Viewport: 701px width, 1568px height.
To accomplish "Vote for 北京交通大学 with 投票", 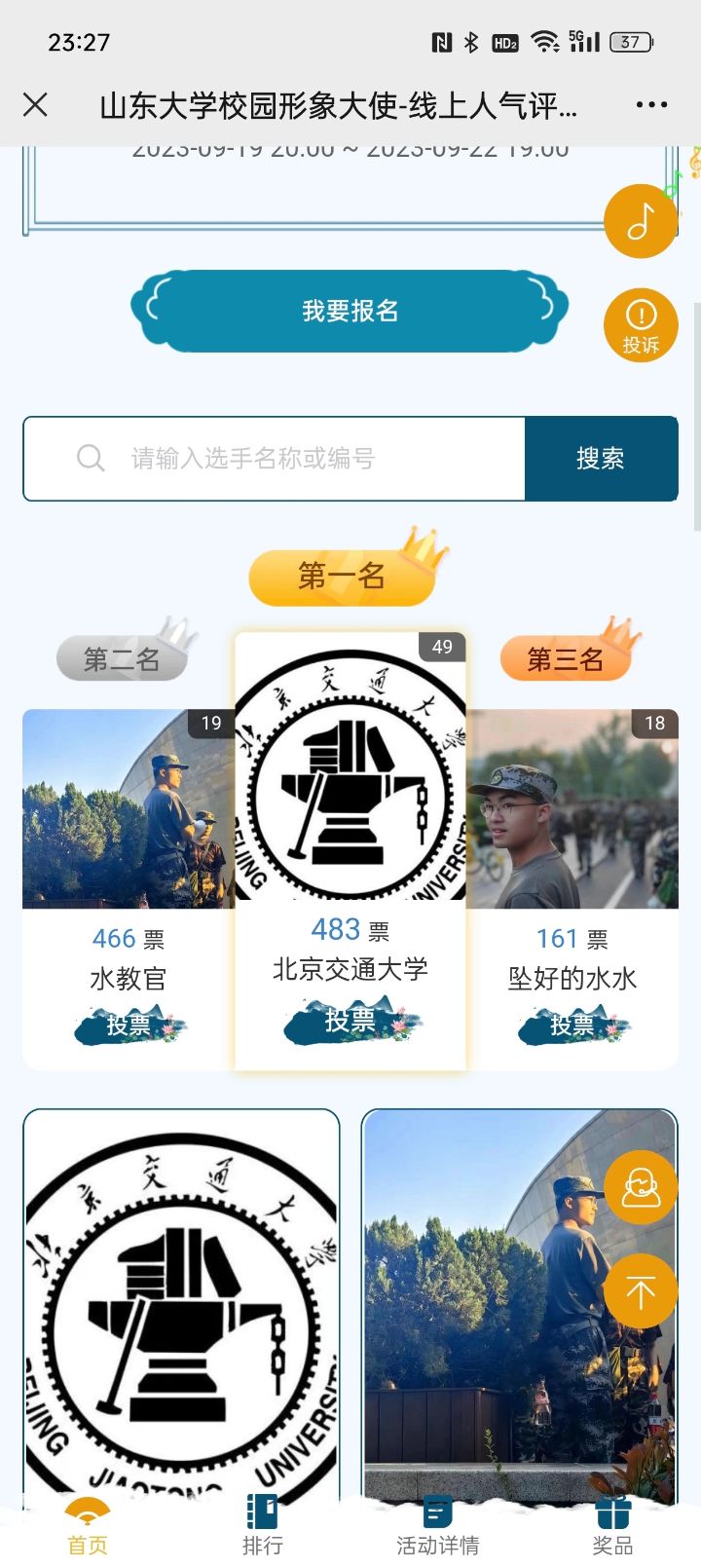I will point(350,1021).
